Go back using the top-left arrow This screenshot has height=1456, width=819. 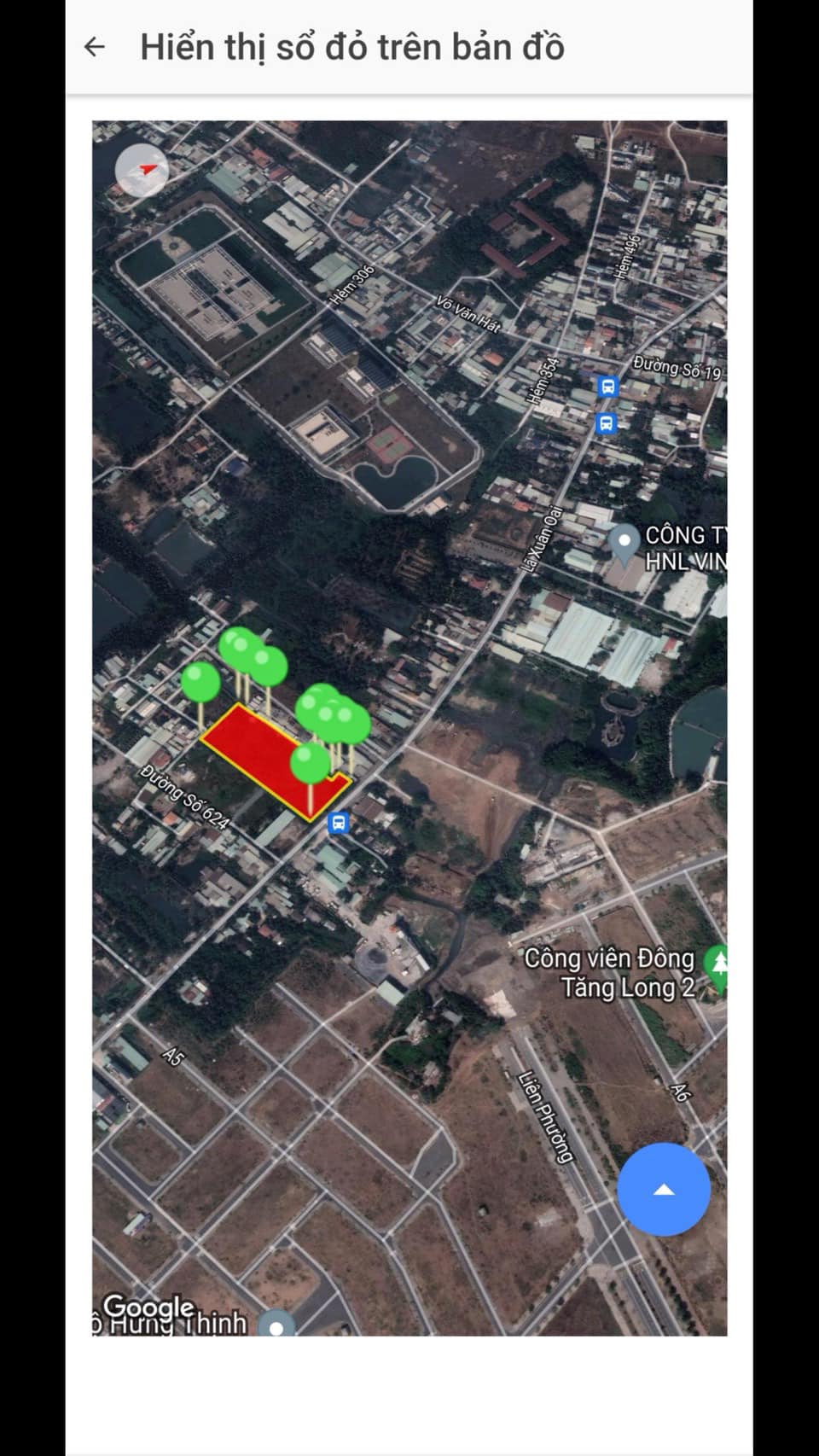95,47
